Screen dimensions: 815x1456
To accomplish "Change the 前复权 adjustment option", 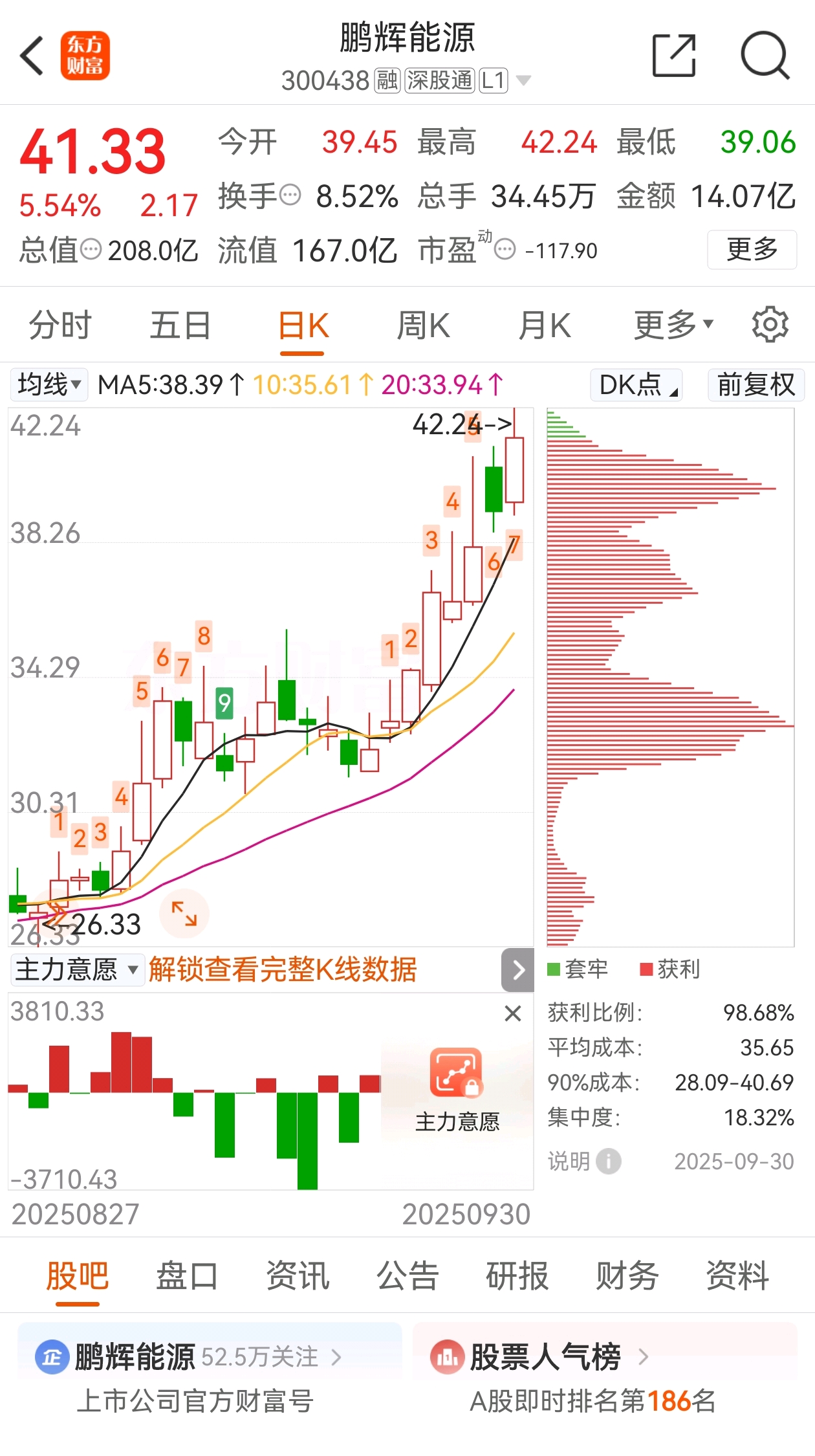I will click(756, 384).
